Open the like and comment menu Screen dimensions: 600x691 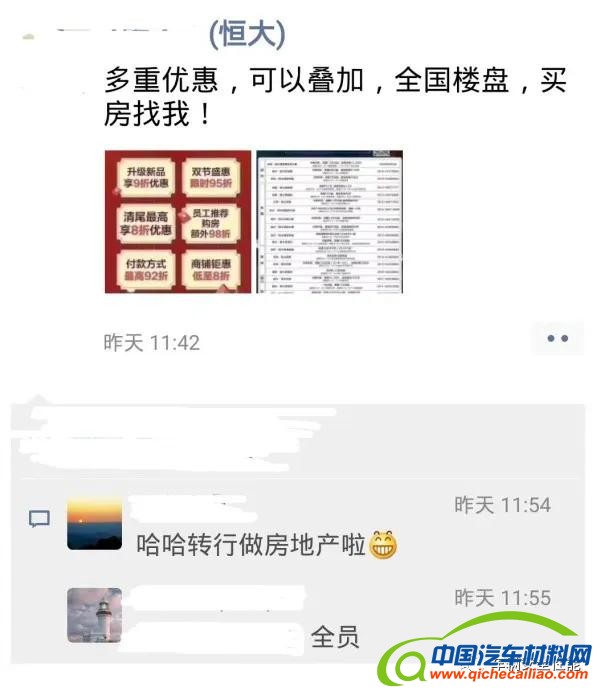click(557, 339)
